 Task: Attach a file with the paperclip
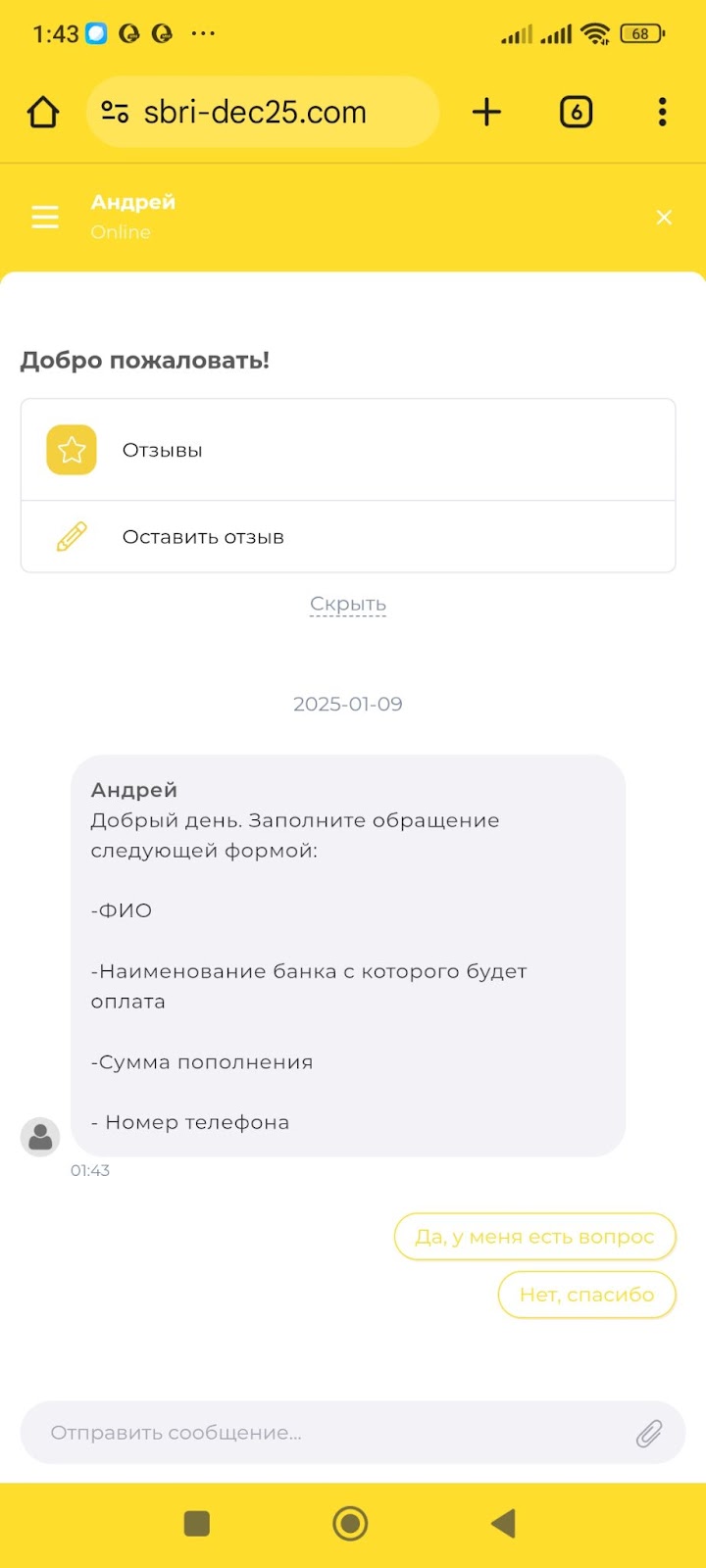[x=648, y=1434]
